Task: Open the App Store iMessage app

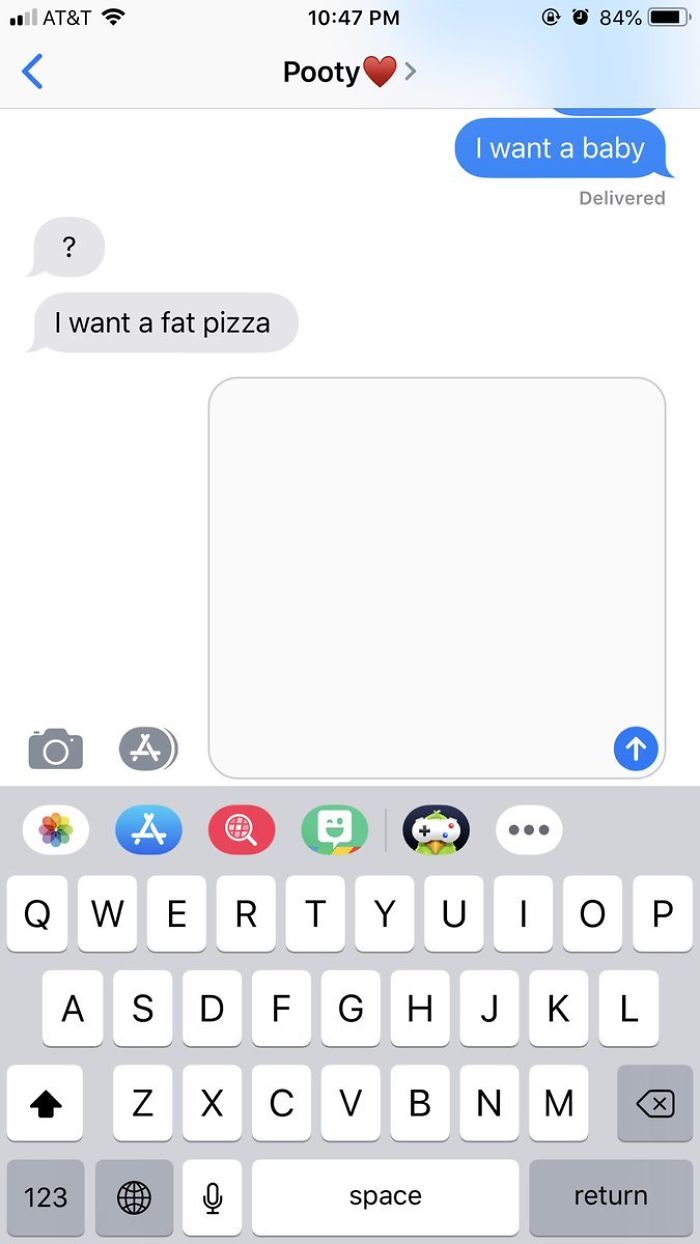Action: coord(149,829)
